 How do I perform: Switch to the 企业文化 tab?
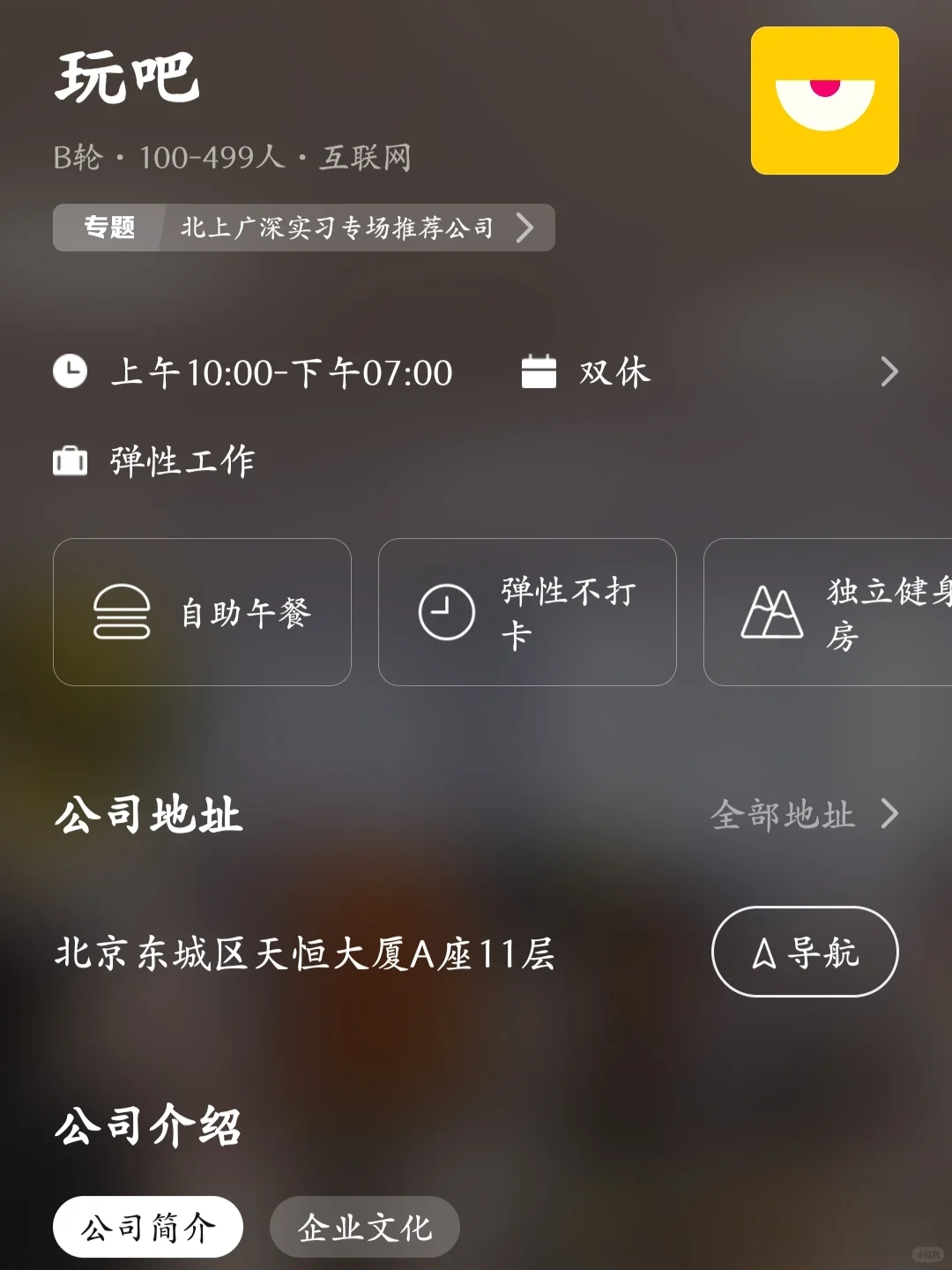[x=365, y=1227]
